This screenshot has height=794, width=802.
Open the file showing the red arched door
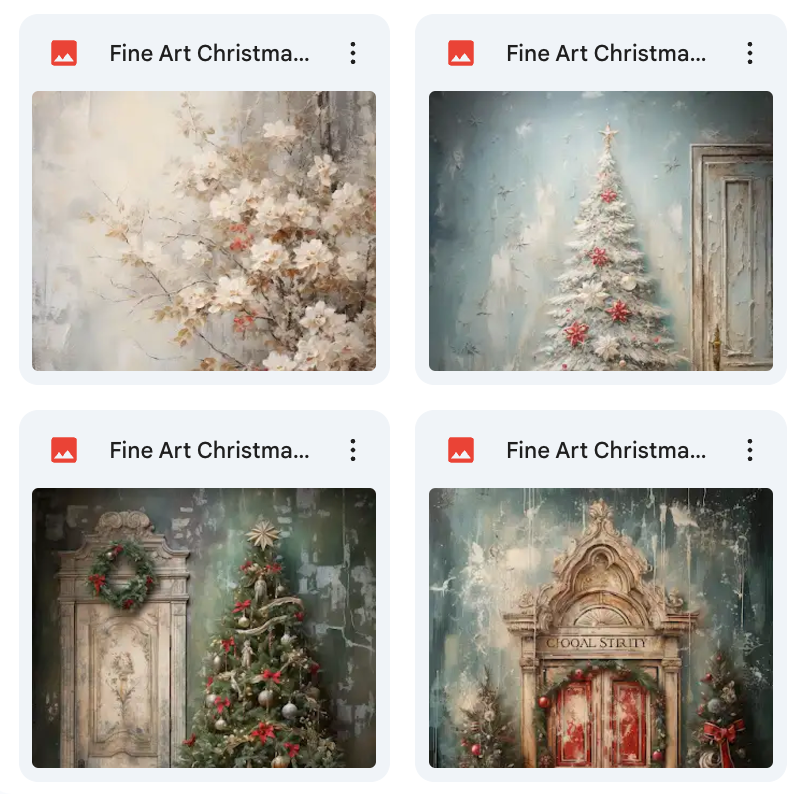click(x=600, y=627)
